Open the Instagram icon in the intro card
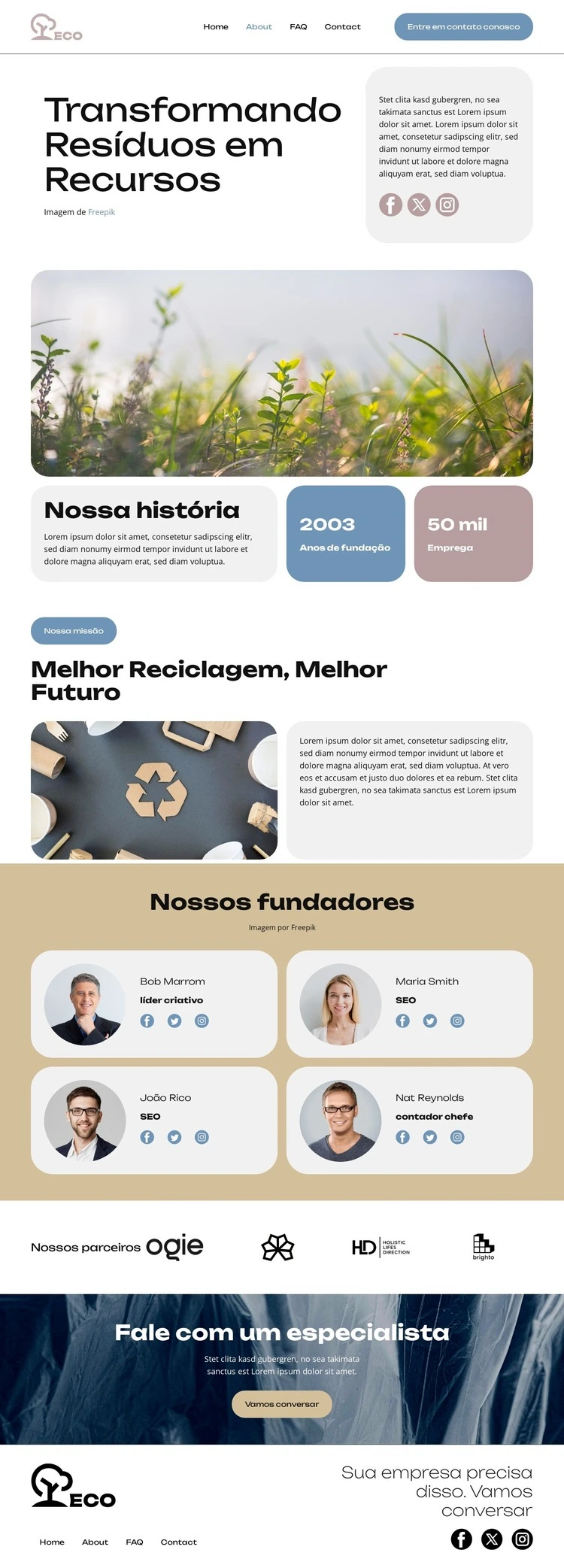This screenshot has height=1568, width=564. click(x=447, y=205)
